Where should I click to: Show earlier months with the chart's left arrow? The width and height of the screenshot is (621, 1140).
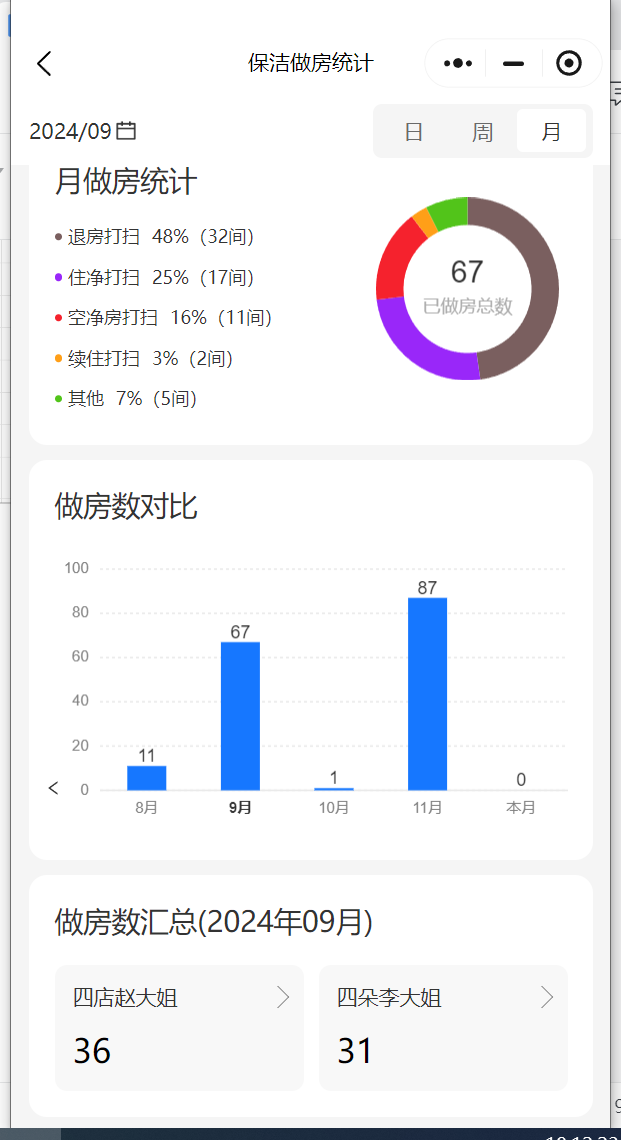pyautogui.click(x=53, y=788)
